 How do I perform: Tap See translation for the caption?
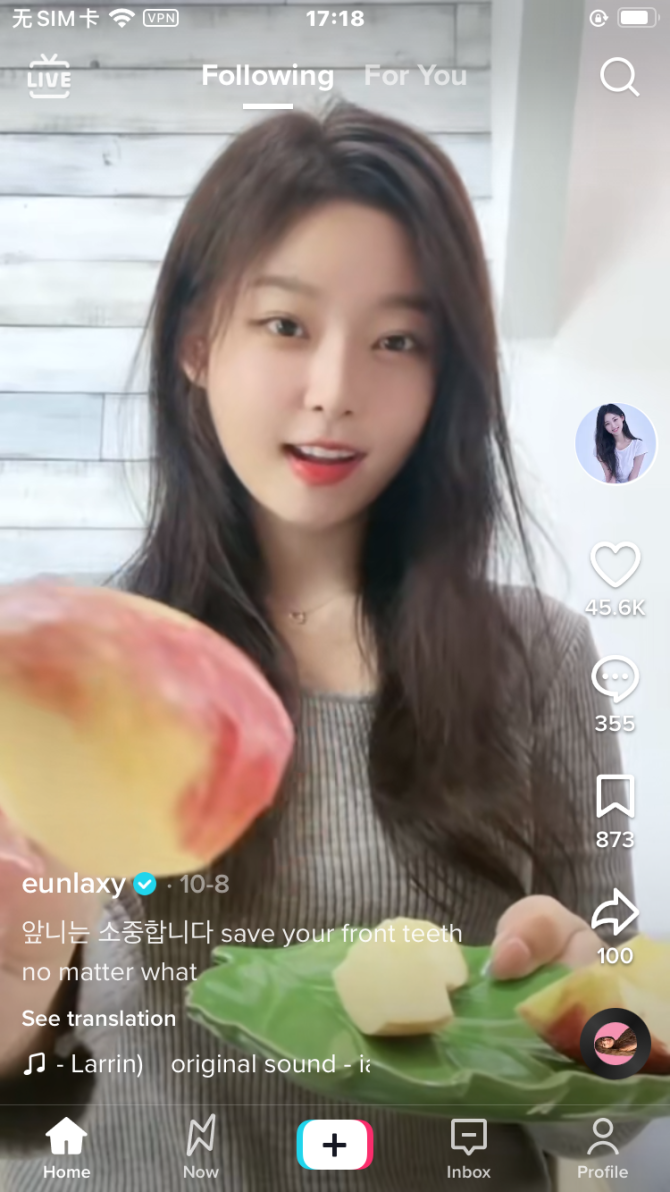99,1018
